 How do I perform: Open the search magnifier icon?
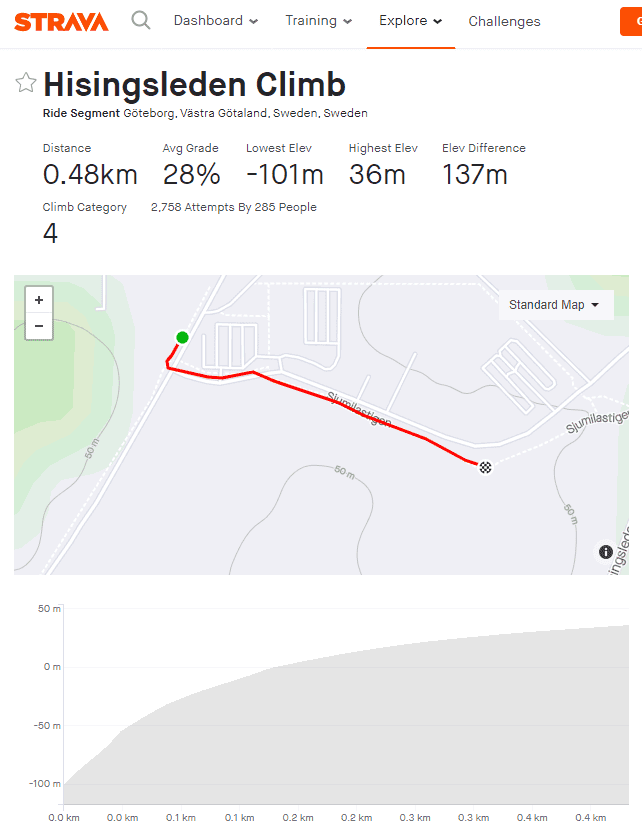(141, 20)
